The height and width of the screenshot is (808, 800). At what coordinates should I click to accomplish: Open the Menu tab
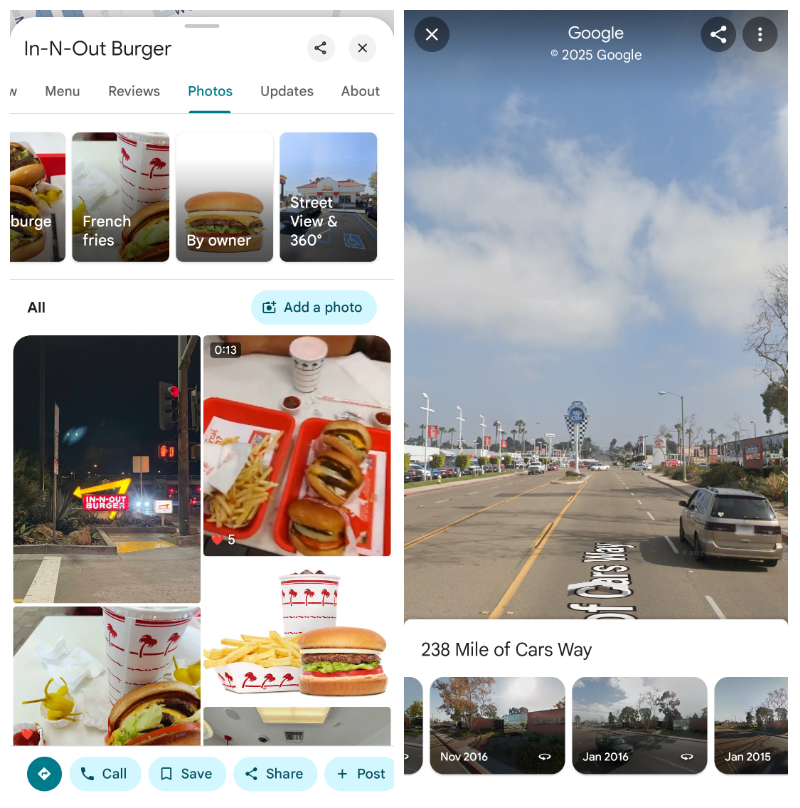(62, 91)
